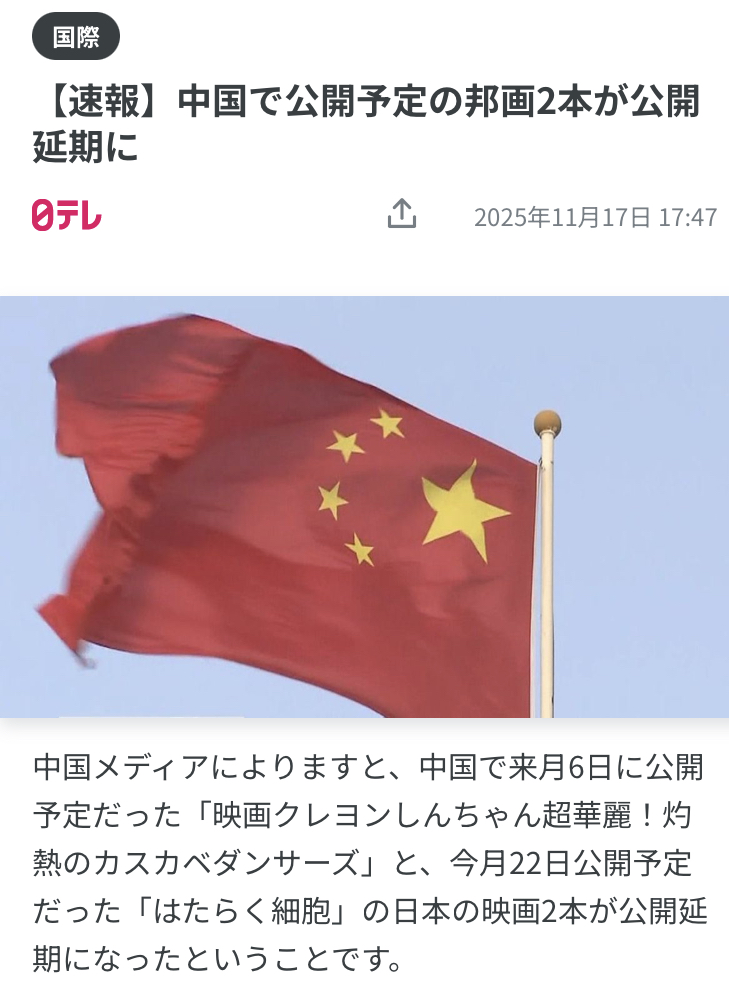The width and height of the screenshot is (729, 993).
Task: Open the article's flag image
Action: click(x=364, y=506)
